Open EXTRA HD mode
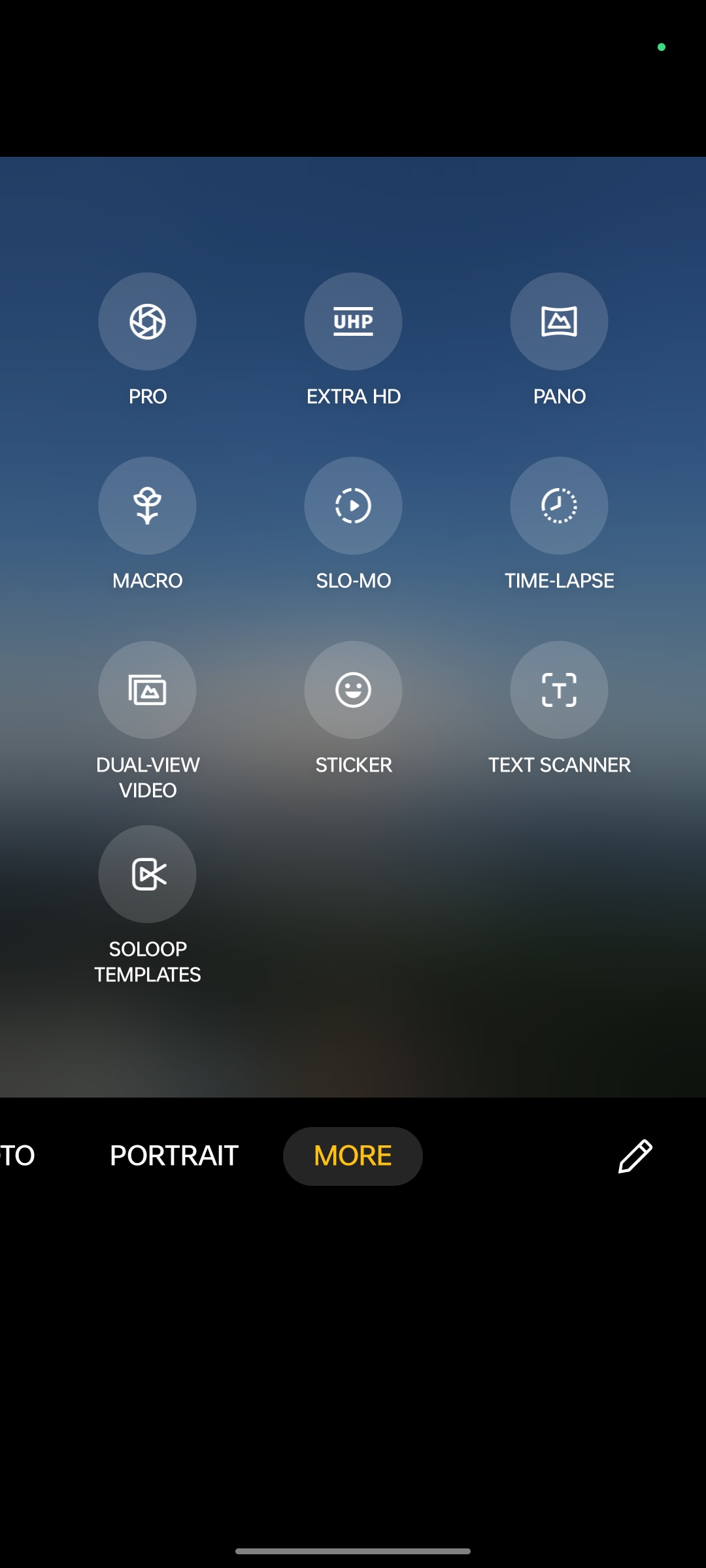The width and height of the screenshot is (706, 1568). pyautogui.click(x=353, y=321)
